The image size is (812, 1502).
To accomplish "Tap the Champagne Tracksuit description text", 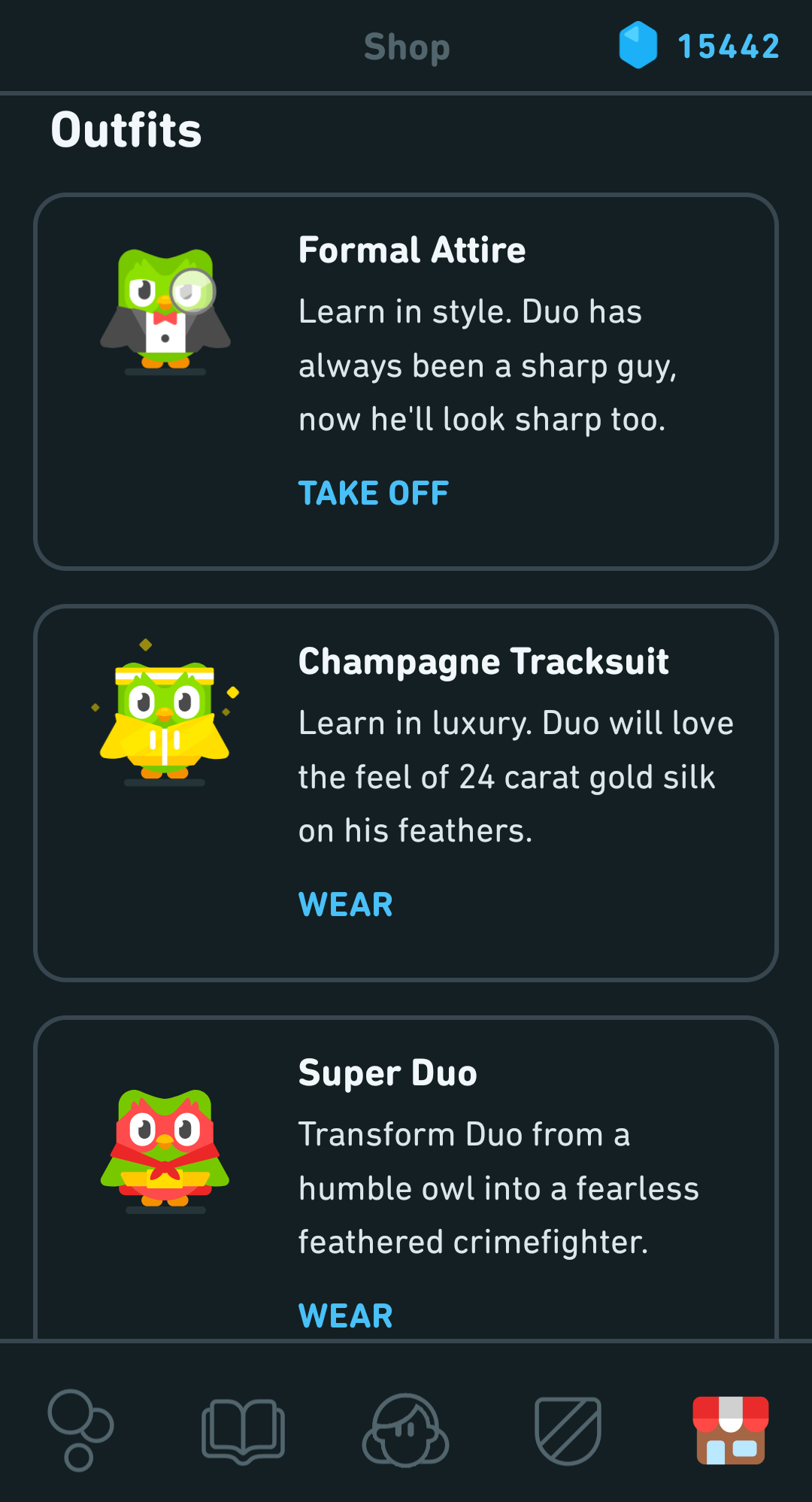I will (516, 776).
